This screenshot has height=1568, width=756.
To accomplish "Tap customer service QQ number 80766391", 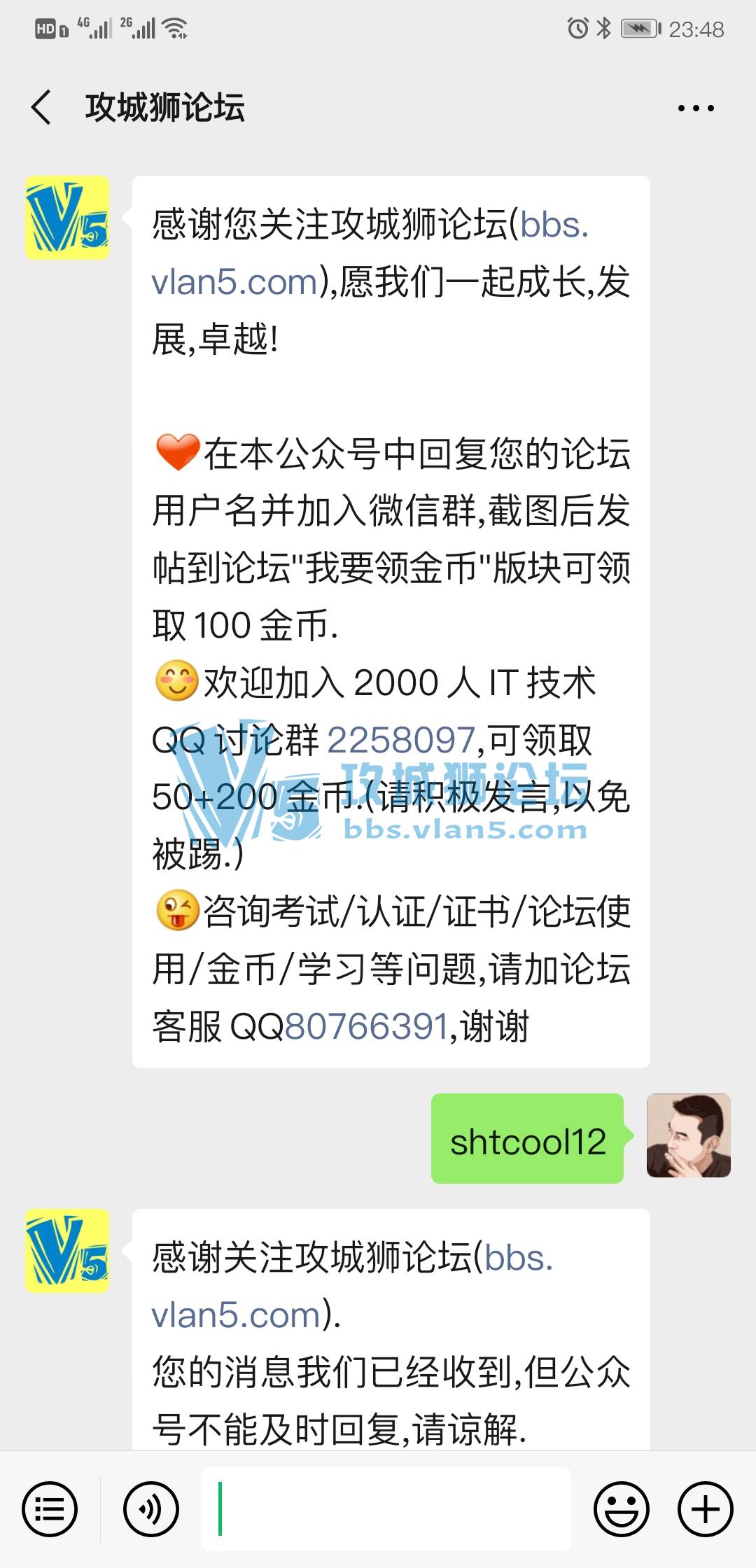I will tap(366, 1027).
